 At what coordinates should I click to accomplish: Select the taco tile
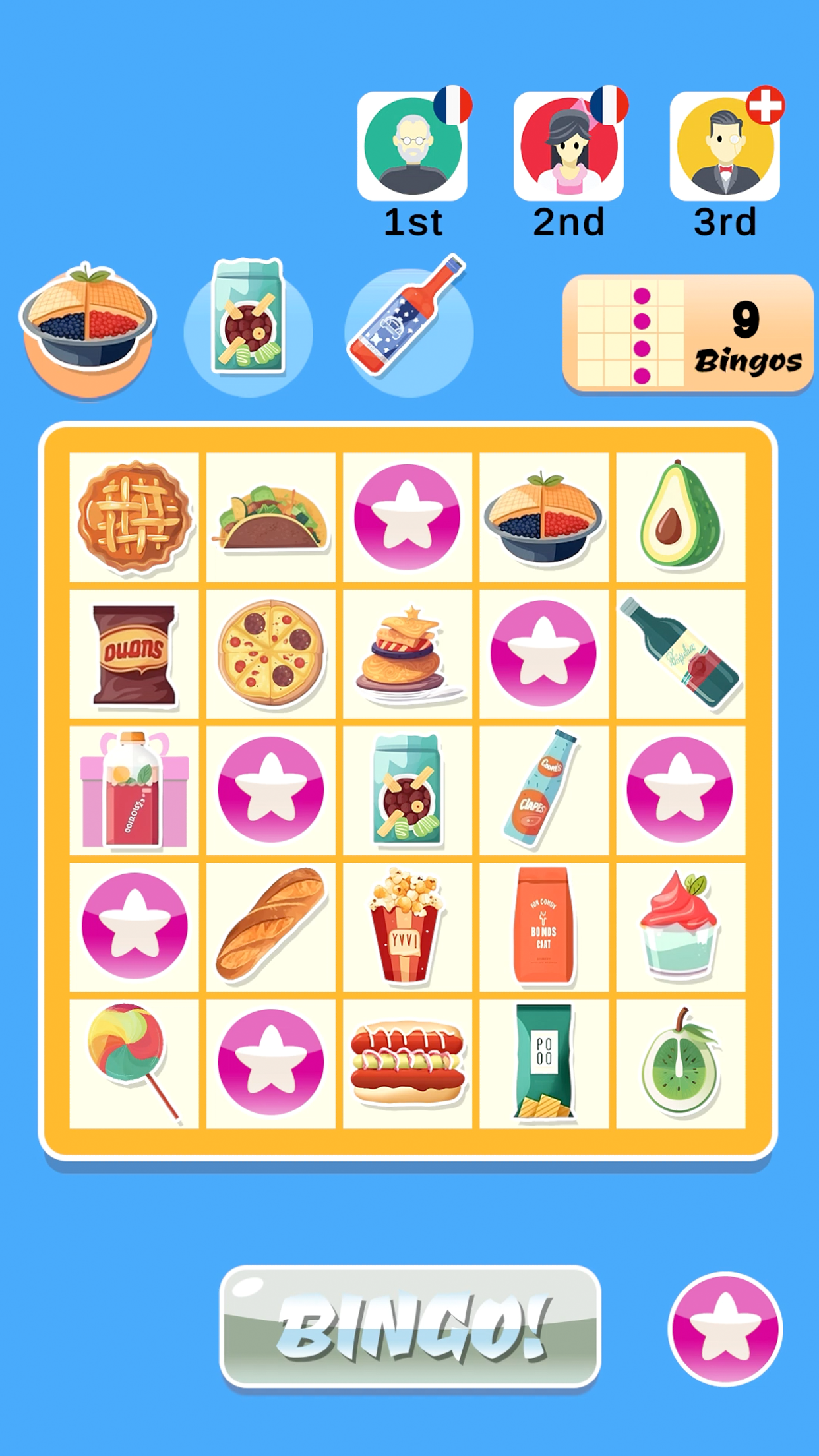pos(271,517)
